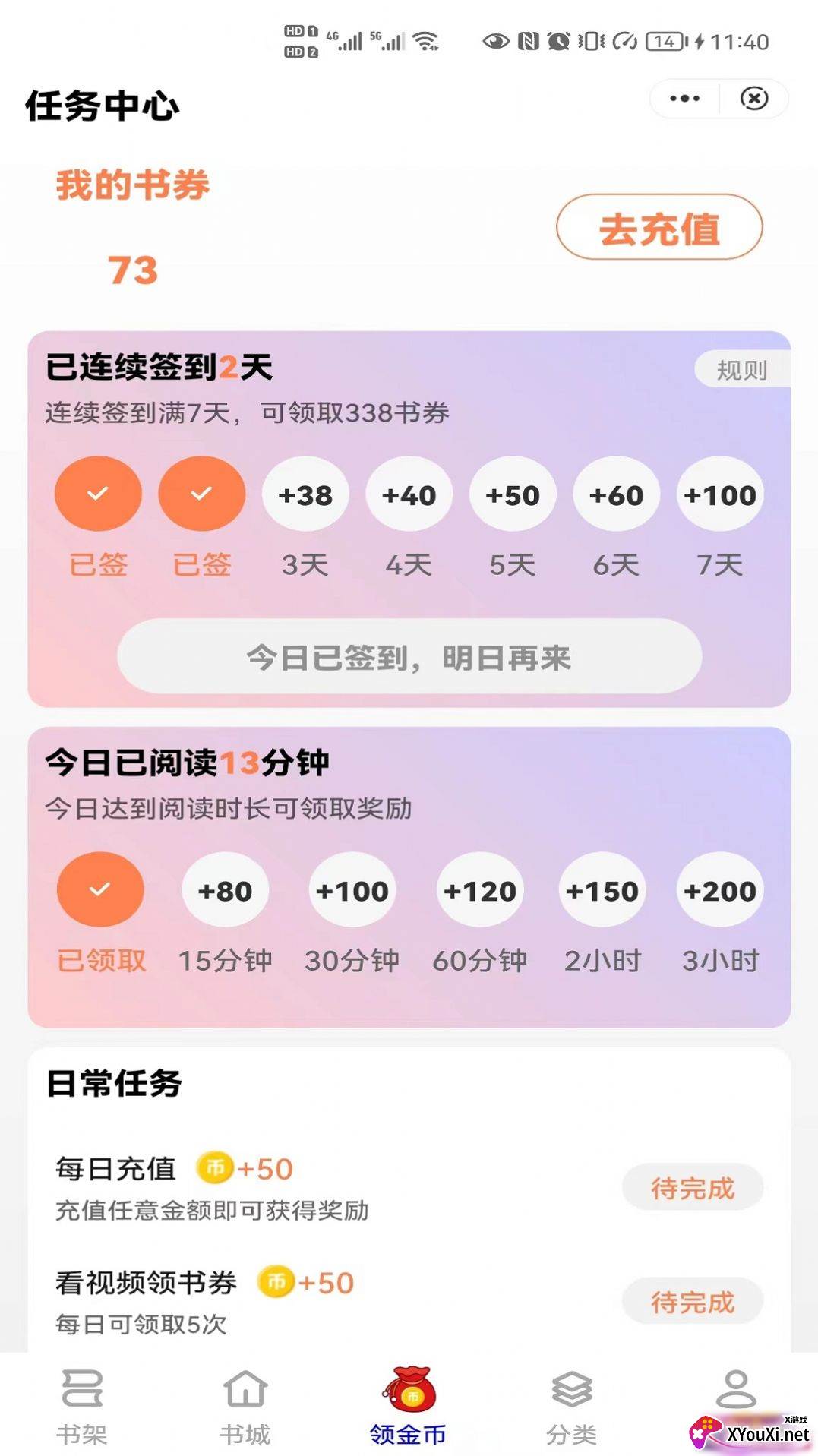
Task: Switch to the 书架 tab
Action: pos(82,1404)
